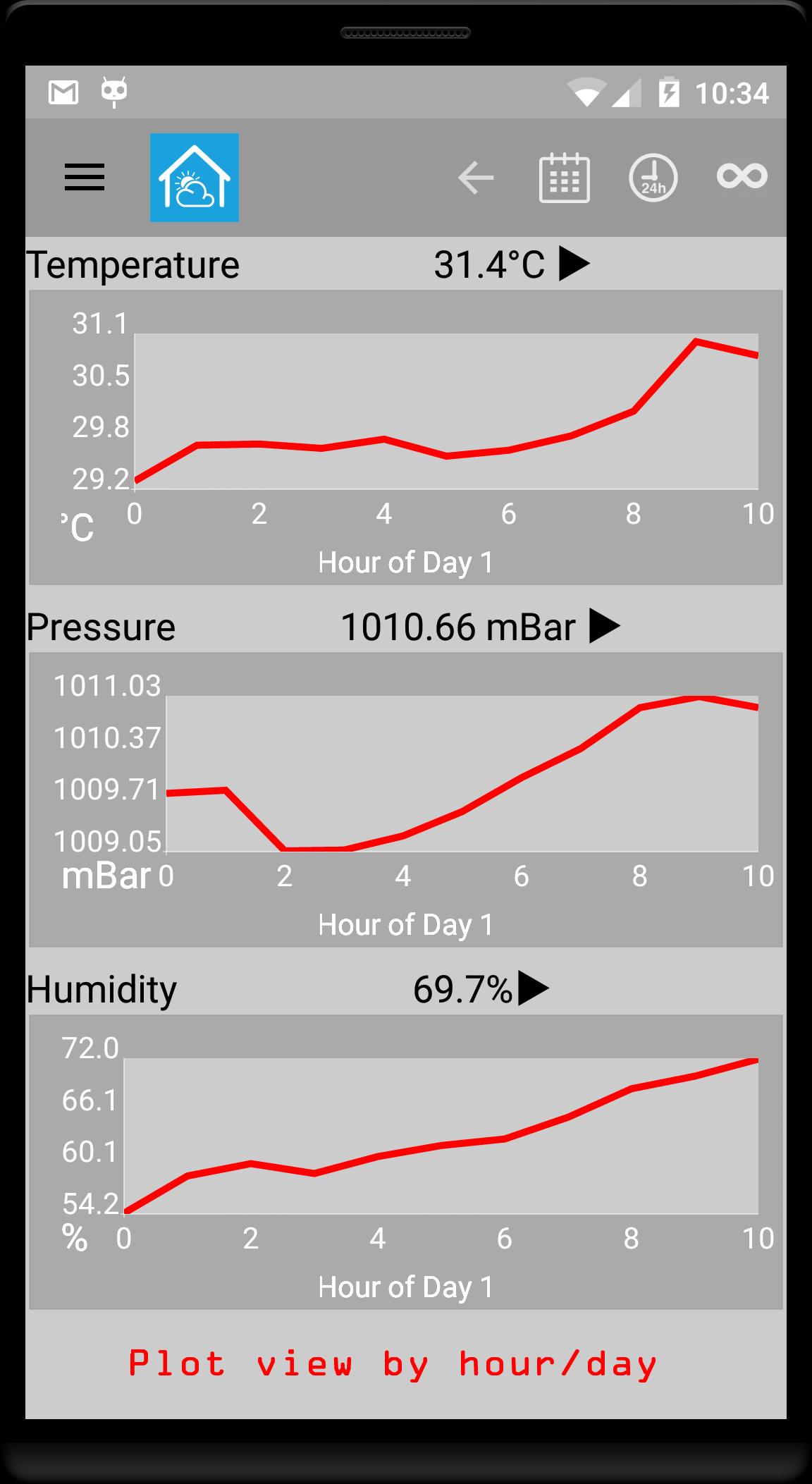Select the 24h time view icon
The image size is (812, 1484).
click(x=653, y=178)
